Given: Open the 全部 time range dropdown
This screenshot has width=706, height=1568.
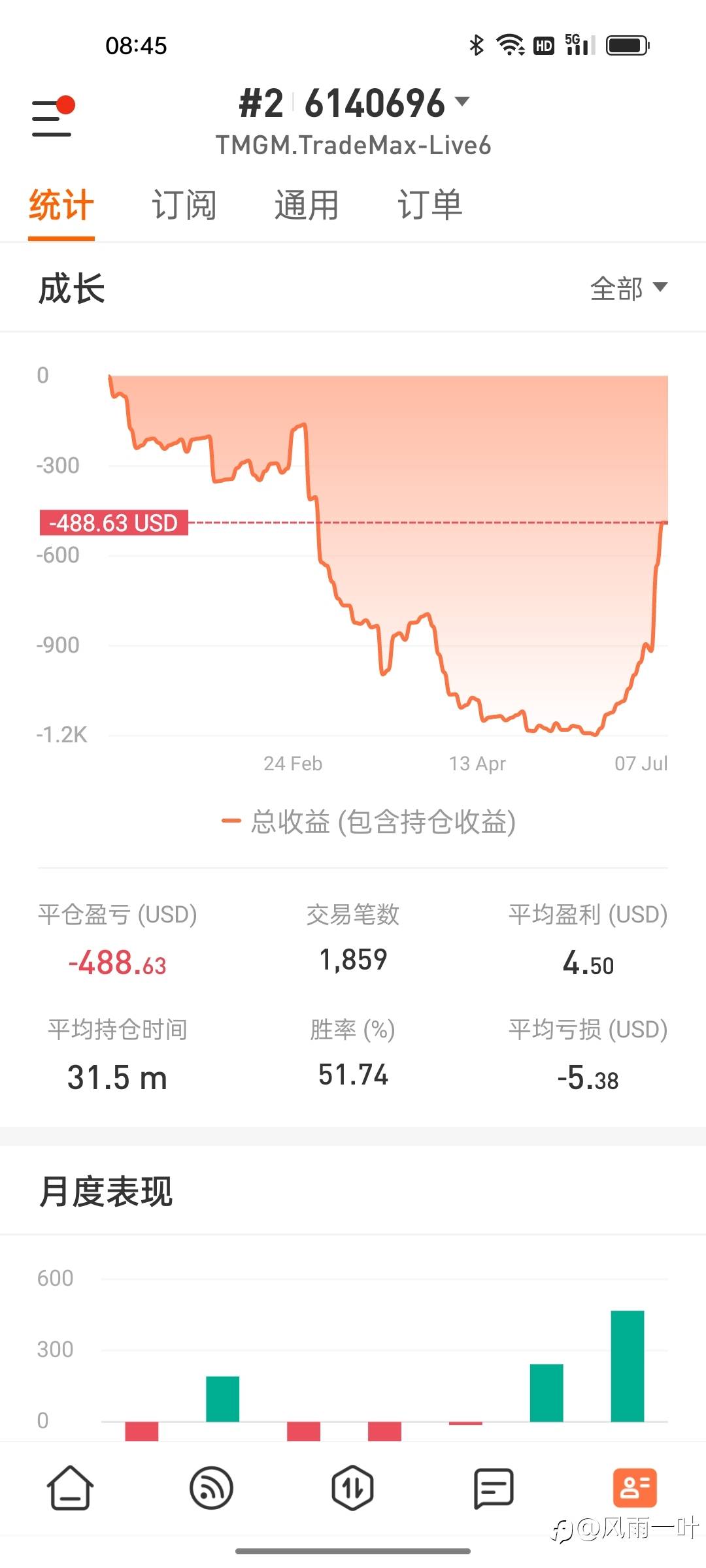Looking at the screenshot, I should click(629, 288).
